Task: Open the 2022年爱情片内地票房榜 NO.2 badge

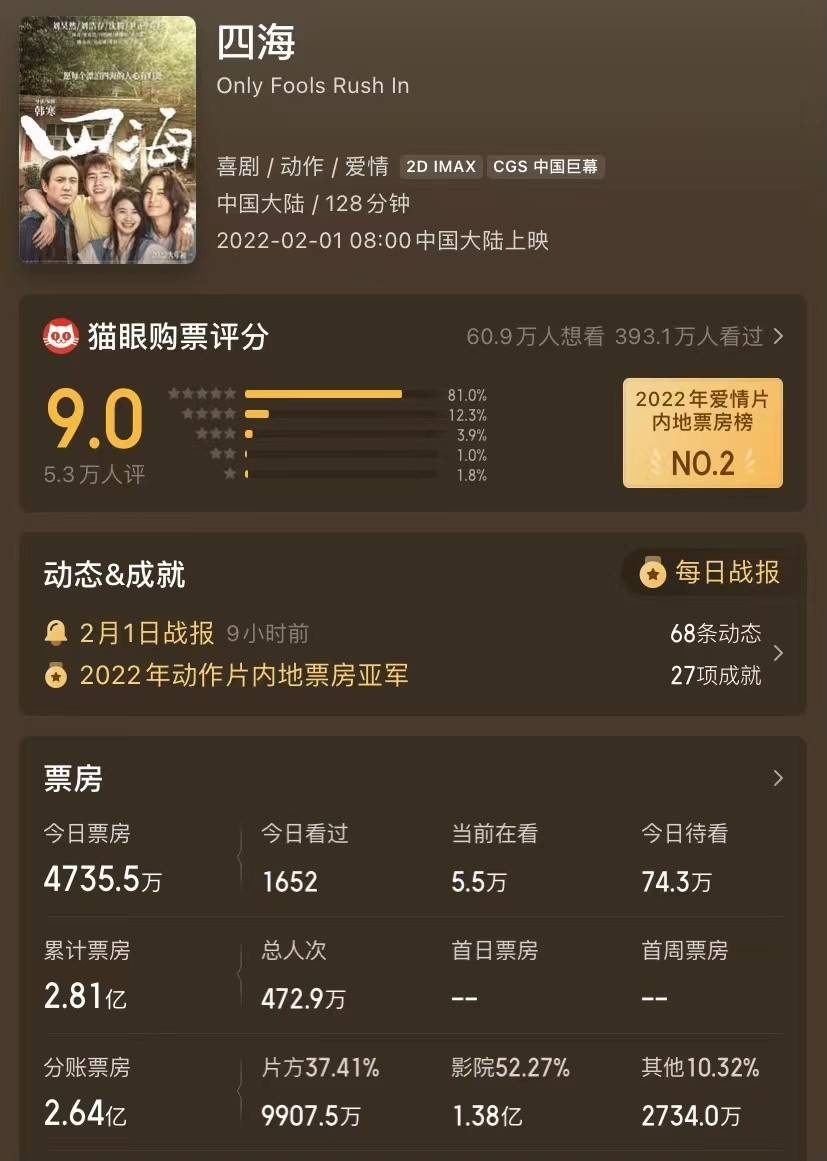Action: tap(702, 433)
